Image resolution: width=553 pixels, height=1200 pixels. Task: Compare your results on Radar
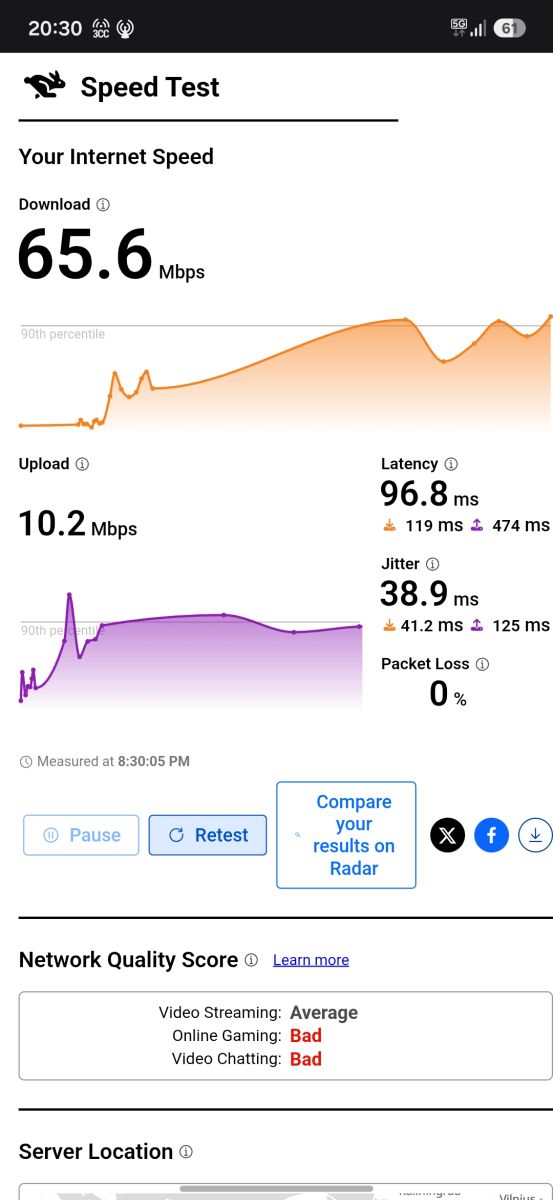click(x=346, y=835)
